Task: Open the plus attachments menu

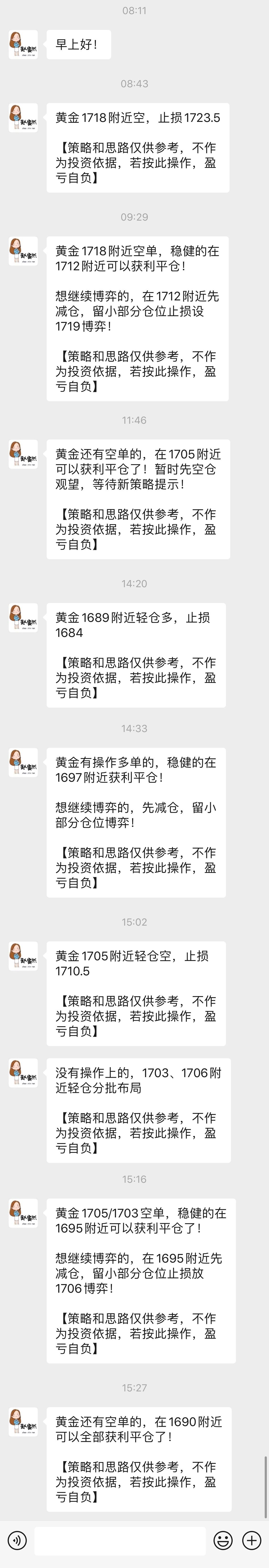Action: [x=251, y=1541]
